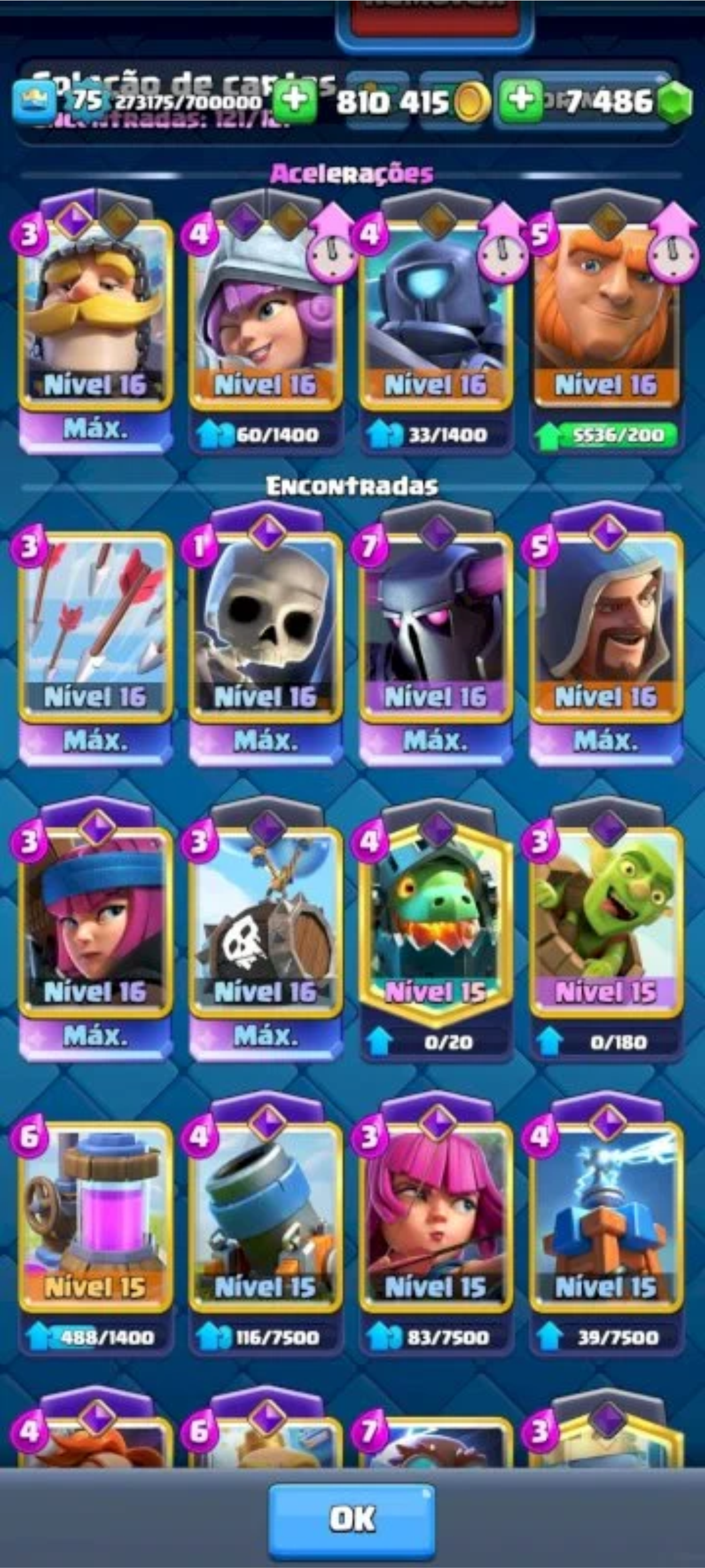705x1568 pixels.
Task: Select the Archers card showing 83/7500
Action: tap(436, 1218)
